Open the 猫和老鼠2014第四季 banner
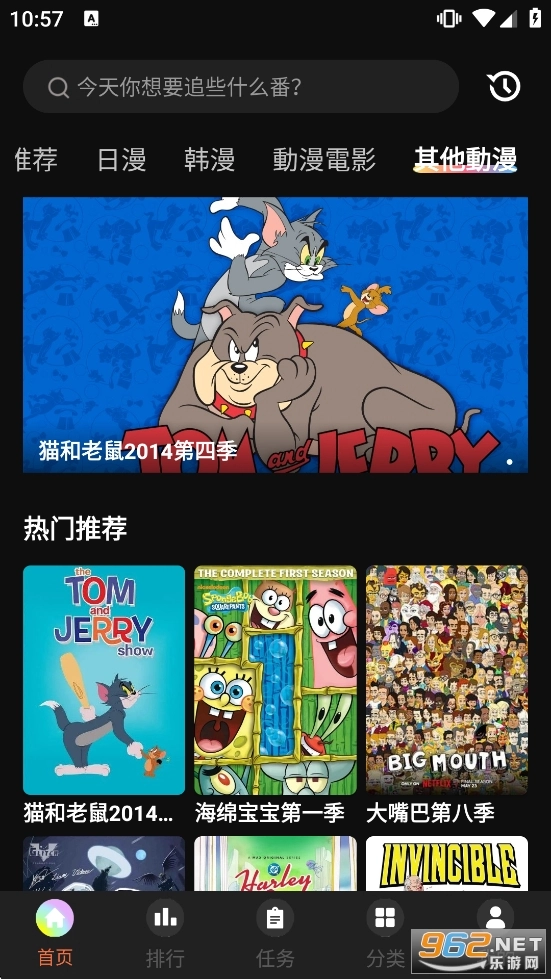This screenshot has width=551, height=979. (275, 335)
